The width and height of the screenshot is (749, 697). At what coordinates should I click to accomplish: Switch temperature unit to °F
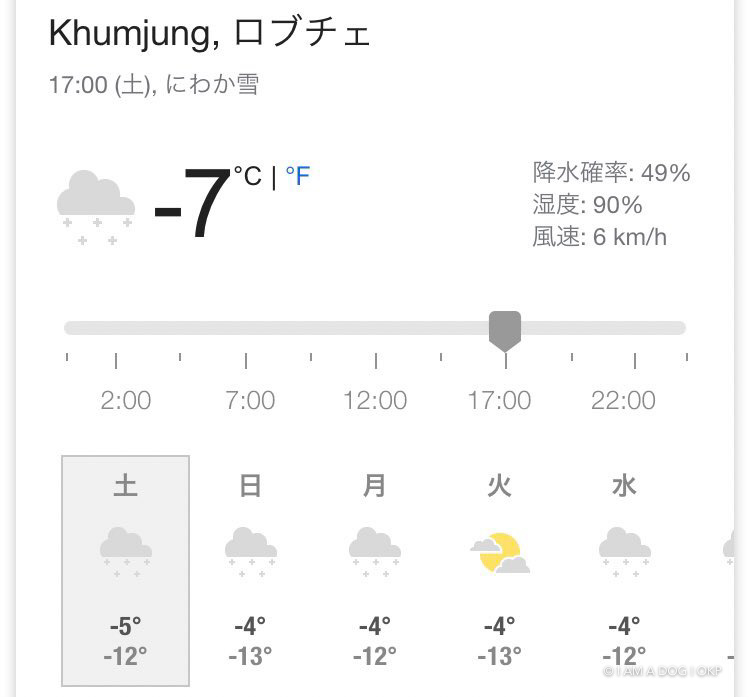(x=298, y=177)
